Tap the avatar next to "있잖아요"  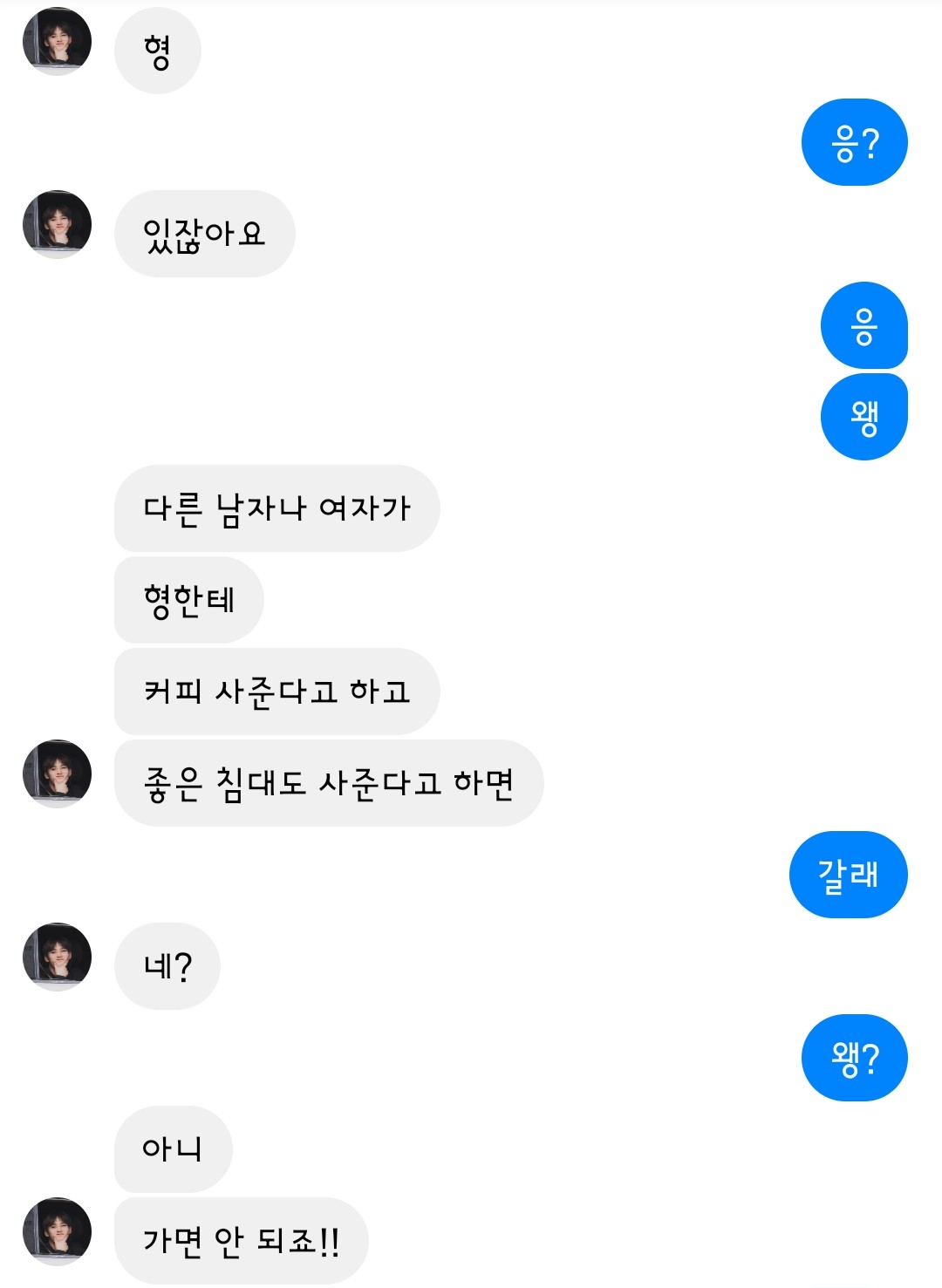click(57, 224)
